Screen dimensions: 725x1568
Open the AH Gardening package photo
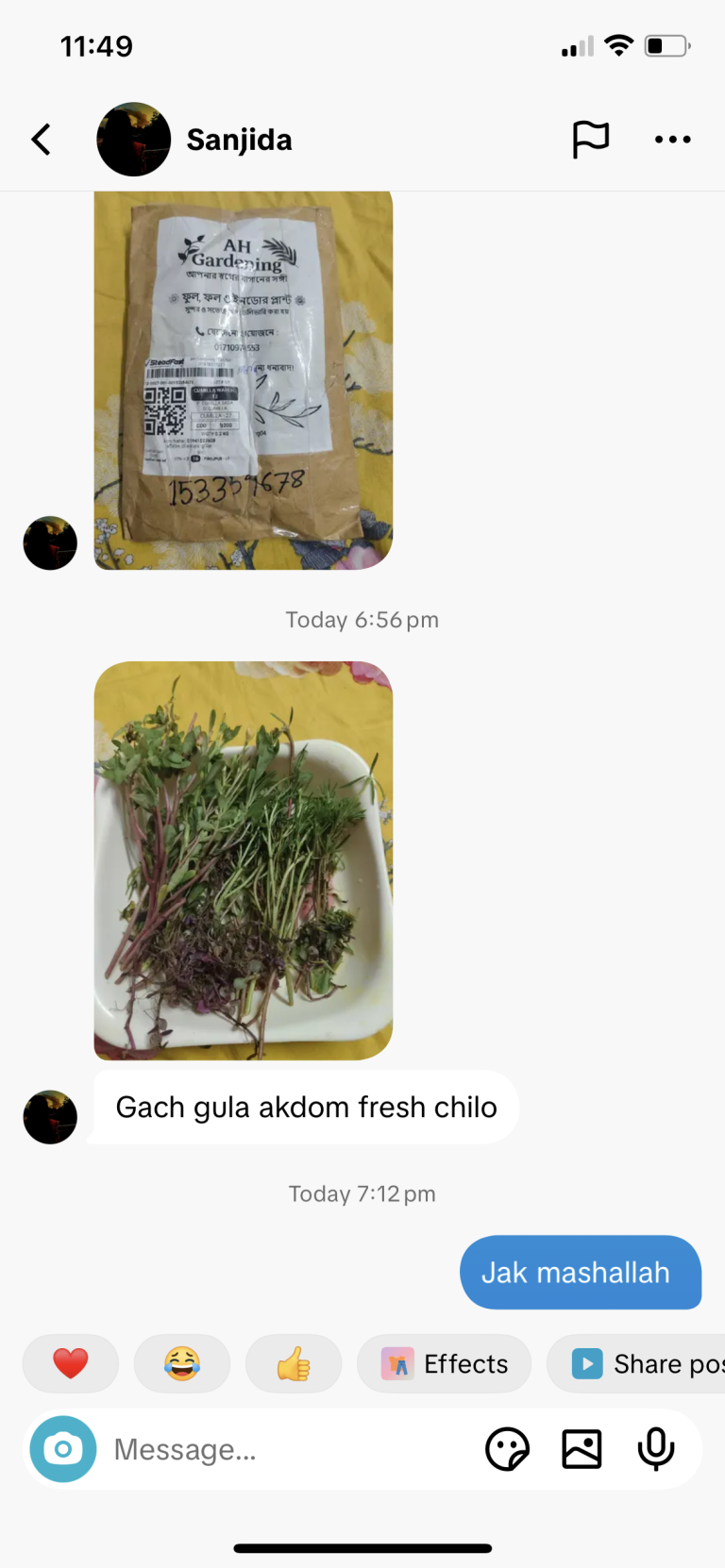coord(244,380)
